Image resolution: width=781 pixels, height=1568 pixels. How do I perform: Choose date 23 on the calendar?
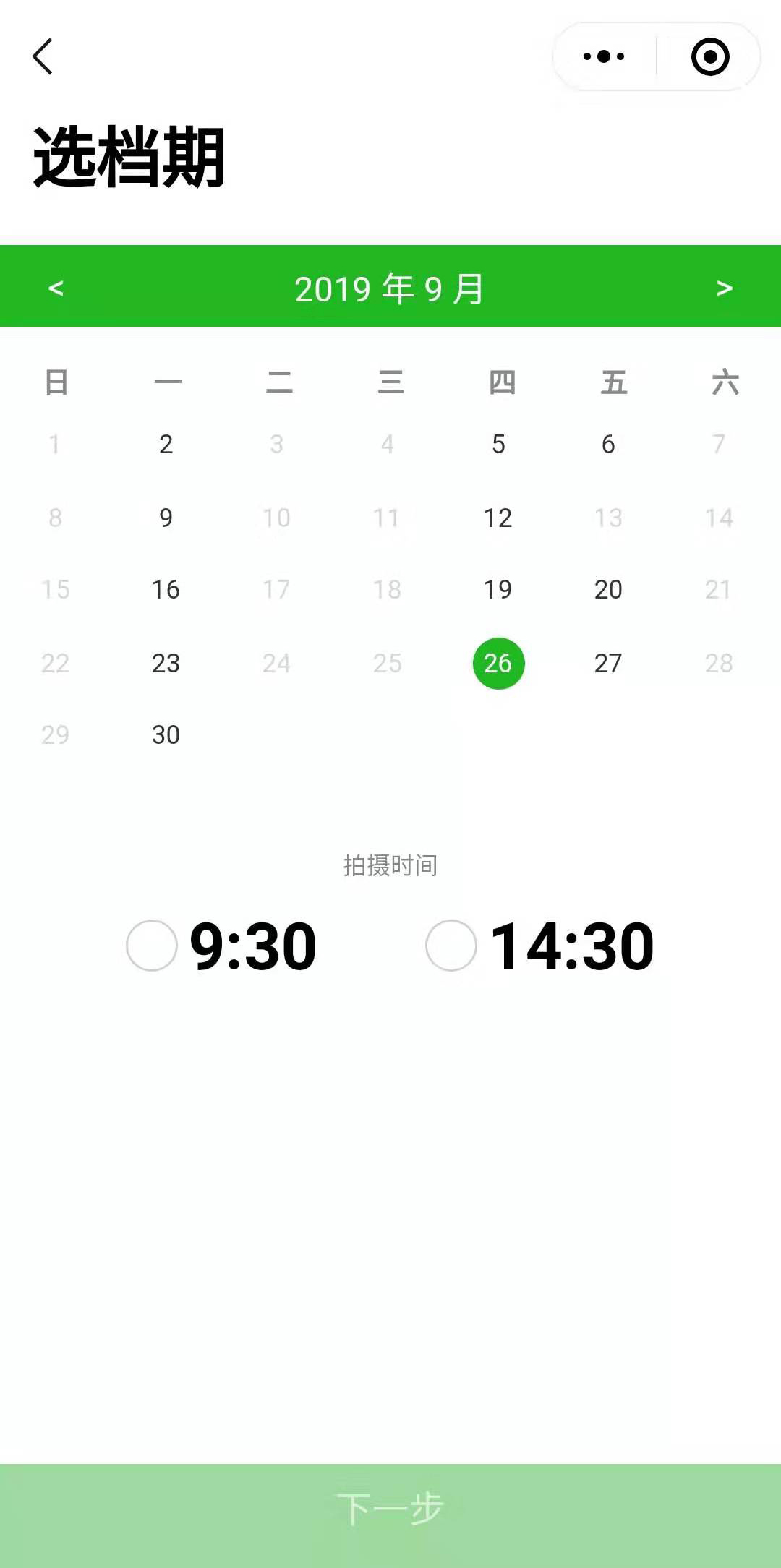[x=166, y=663]
